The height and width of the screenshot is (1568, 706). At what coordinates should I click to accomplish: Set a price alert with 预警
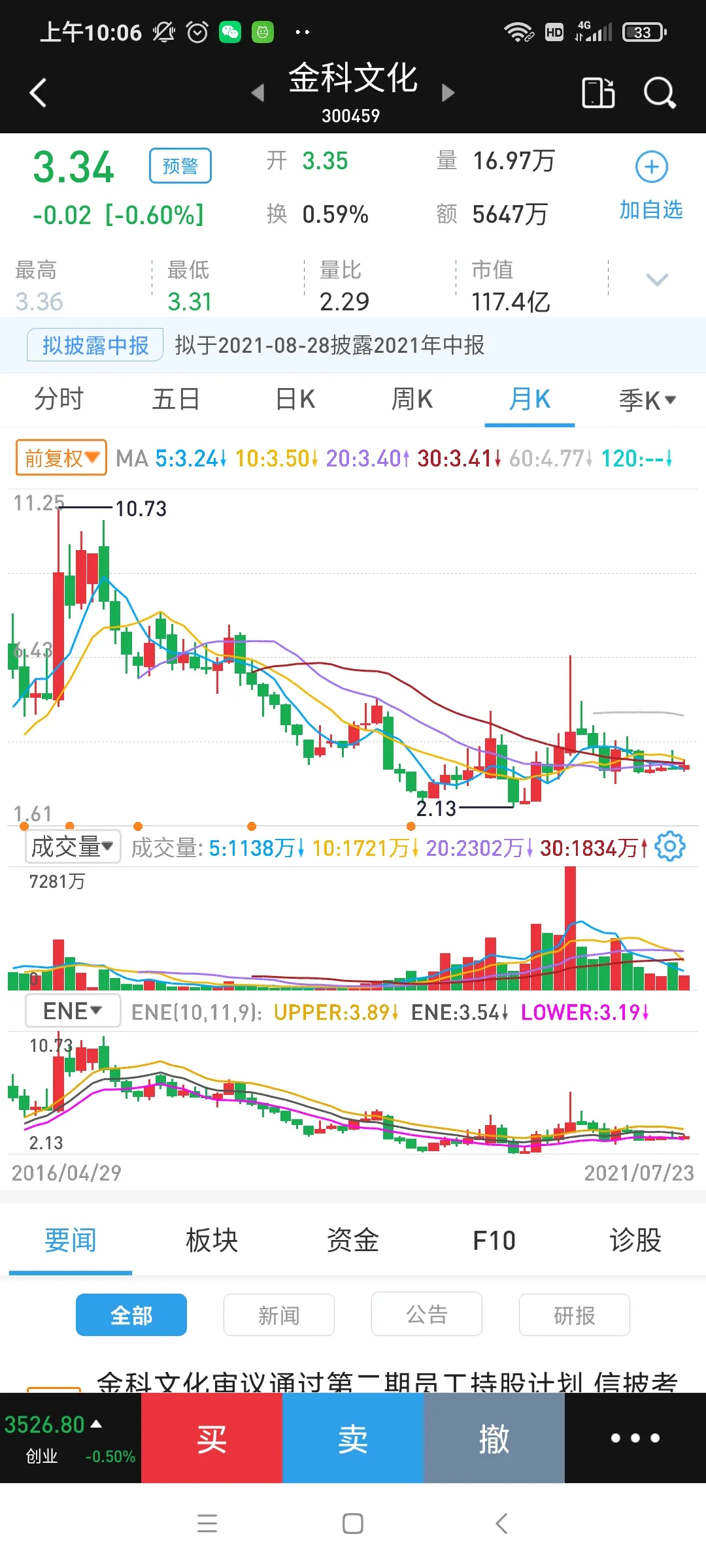click(x=180, y=166)
